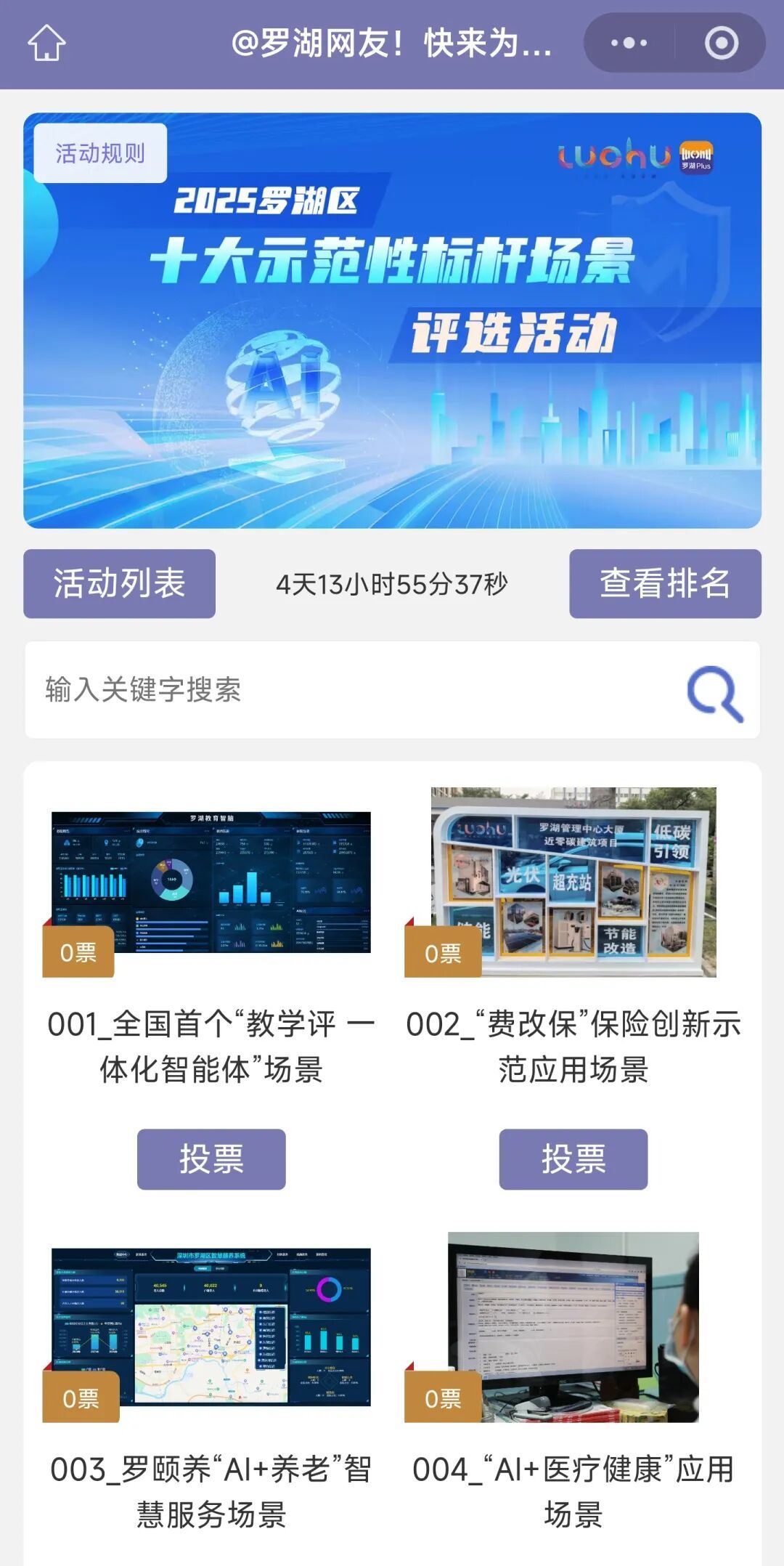Focus the 输入关键字搜索 search field

coord(348,689)
